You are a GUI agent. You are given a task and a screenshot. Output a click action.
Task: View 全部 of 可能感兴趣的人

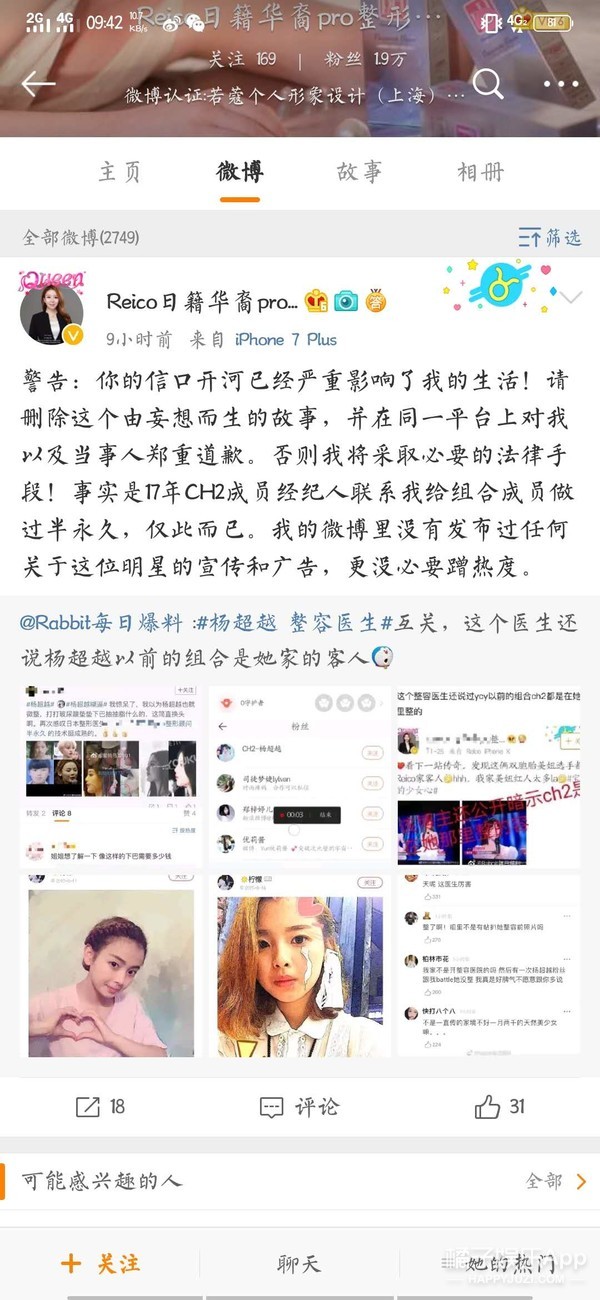click(555, 1181)
